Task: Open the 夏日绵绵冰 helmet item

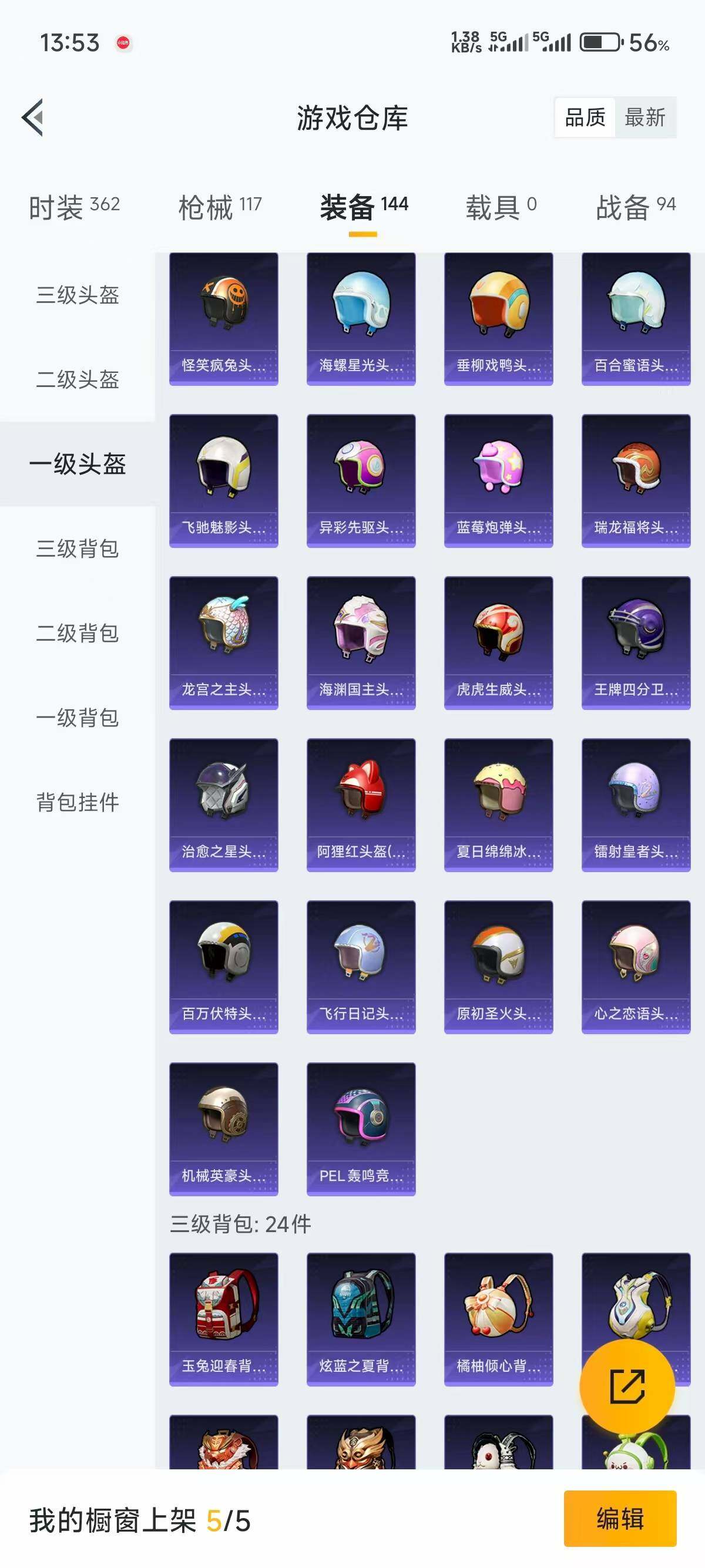Action: (498, 803)
